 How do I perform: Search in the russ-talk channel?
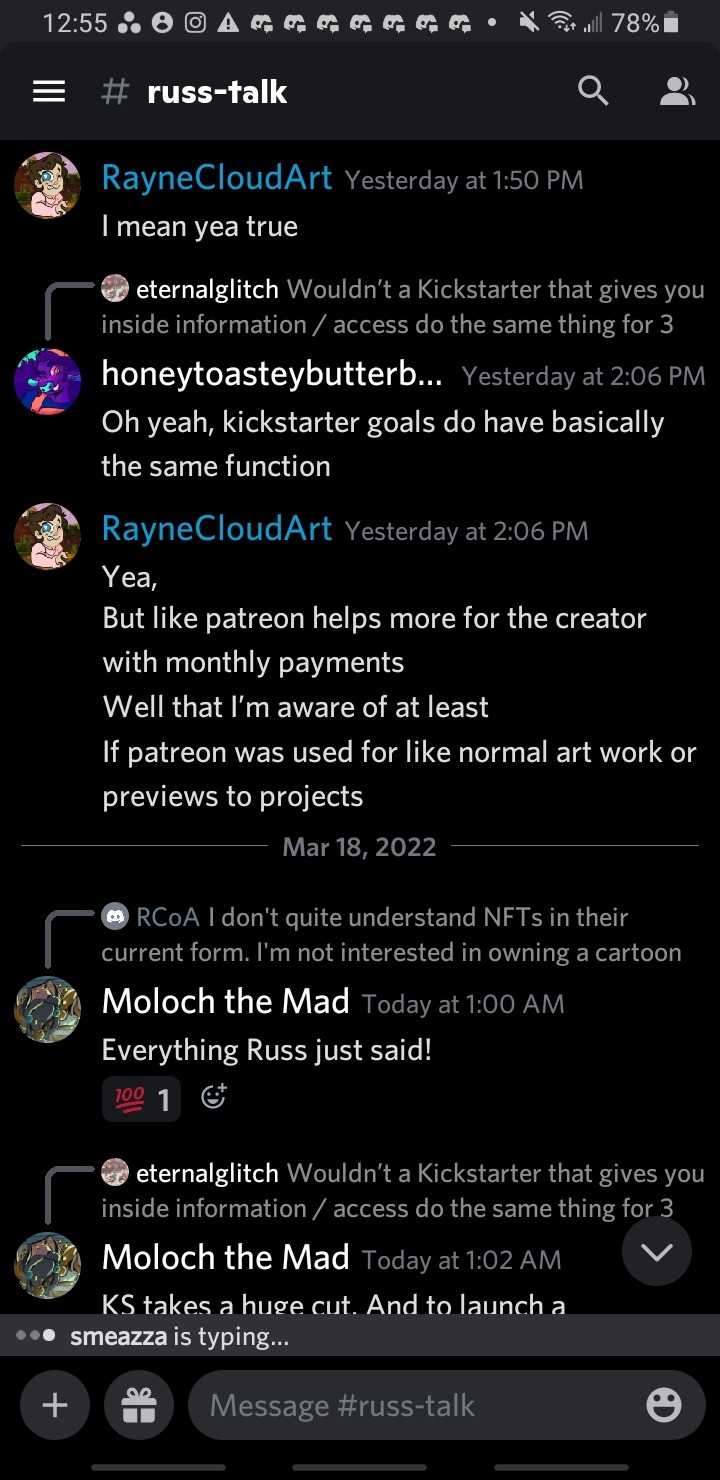point(593,92)
